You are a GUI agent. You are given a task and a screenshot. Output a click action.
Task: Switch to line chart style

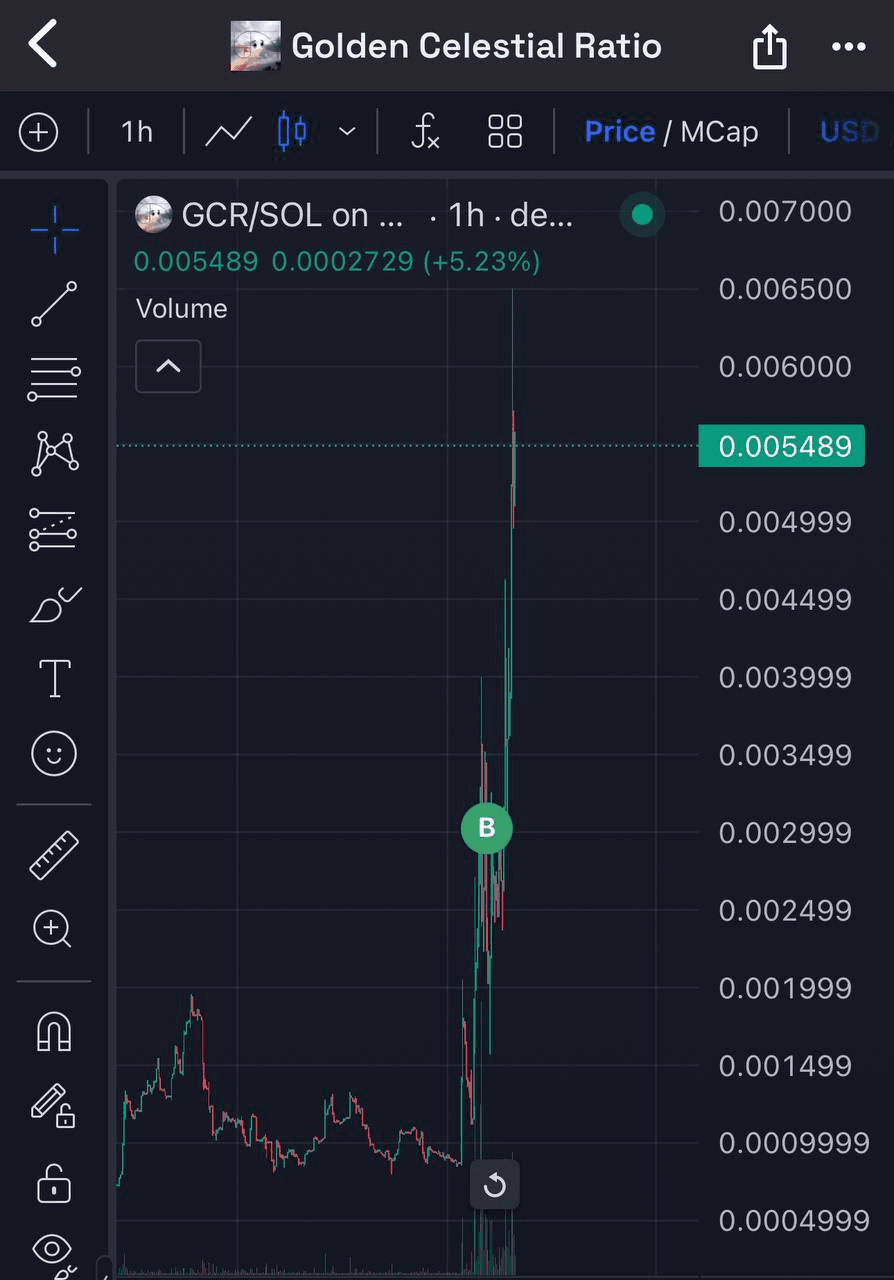tap(228, 132)
